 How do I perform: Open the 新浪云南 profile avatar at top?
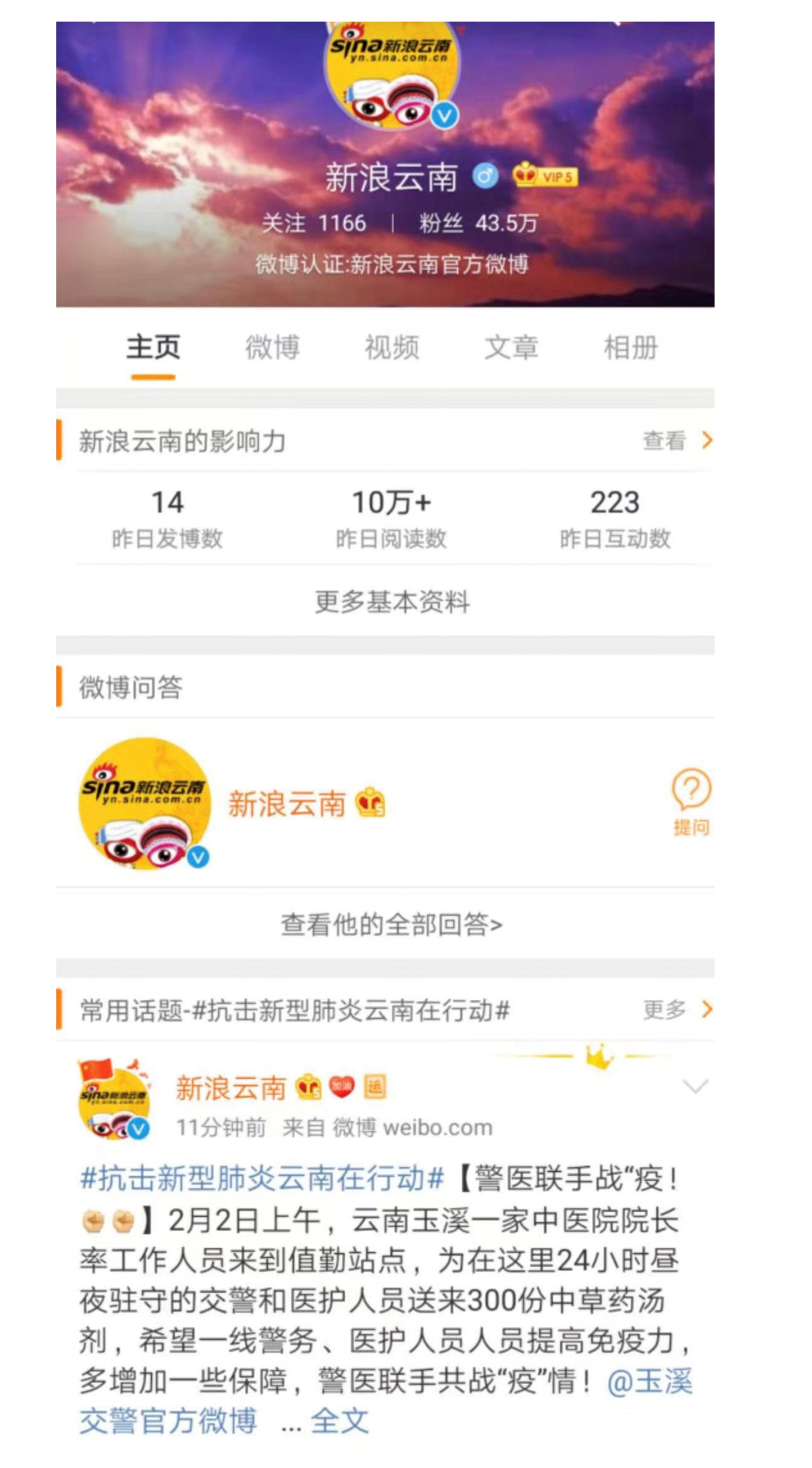pyautogui.click(x=391, y=76)
